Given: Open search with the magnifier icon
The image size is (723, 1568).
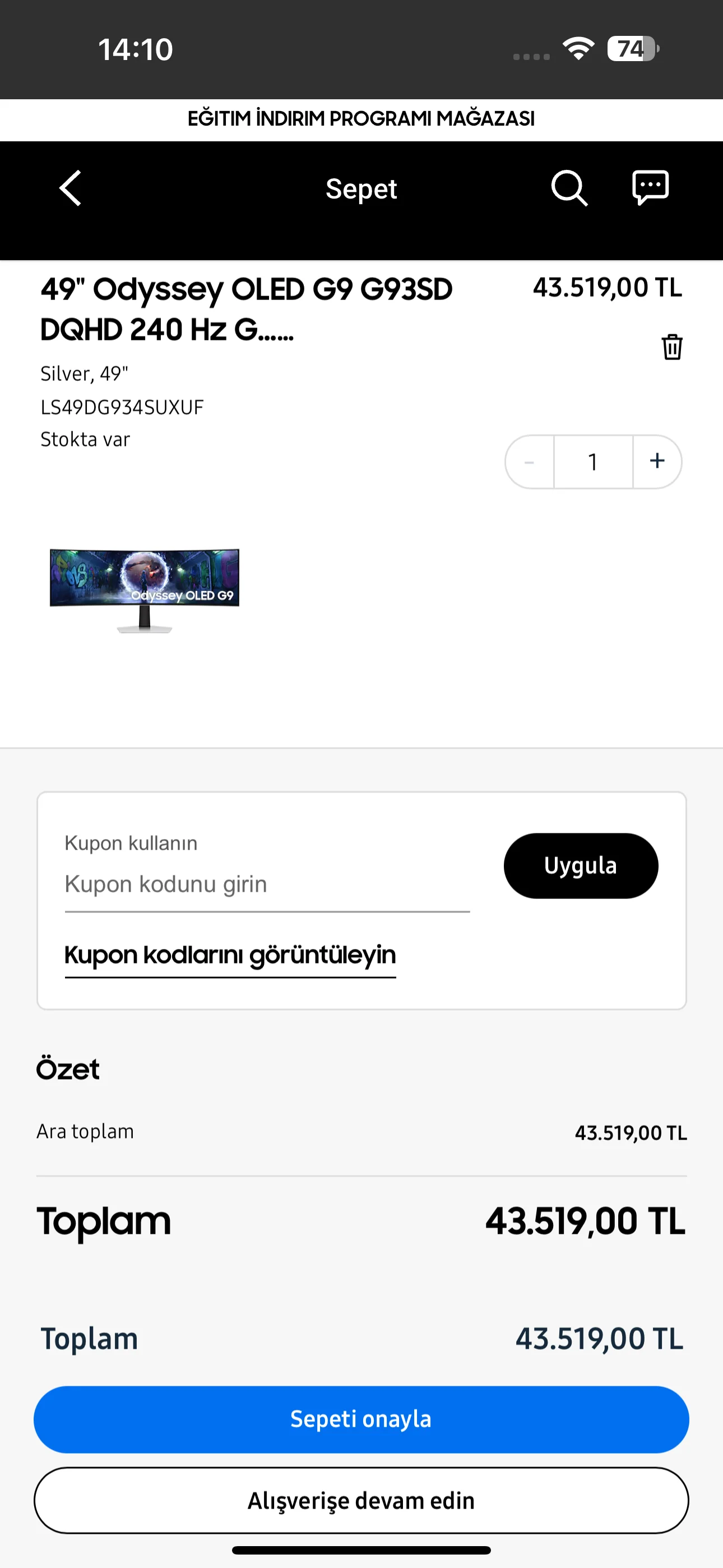Looking at the screenshot, I should [x=568, y=188].
